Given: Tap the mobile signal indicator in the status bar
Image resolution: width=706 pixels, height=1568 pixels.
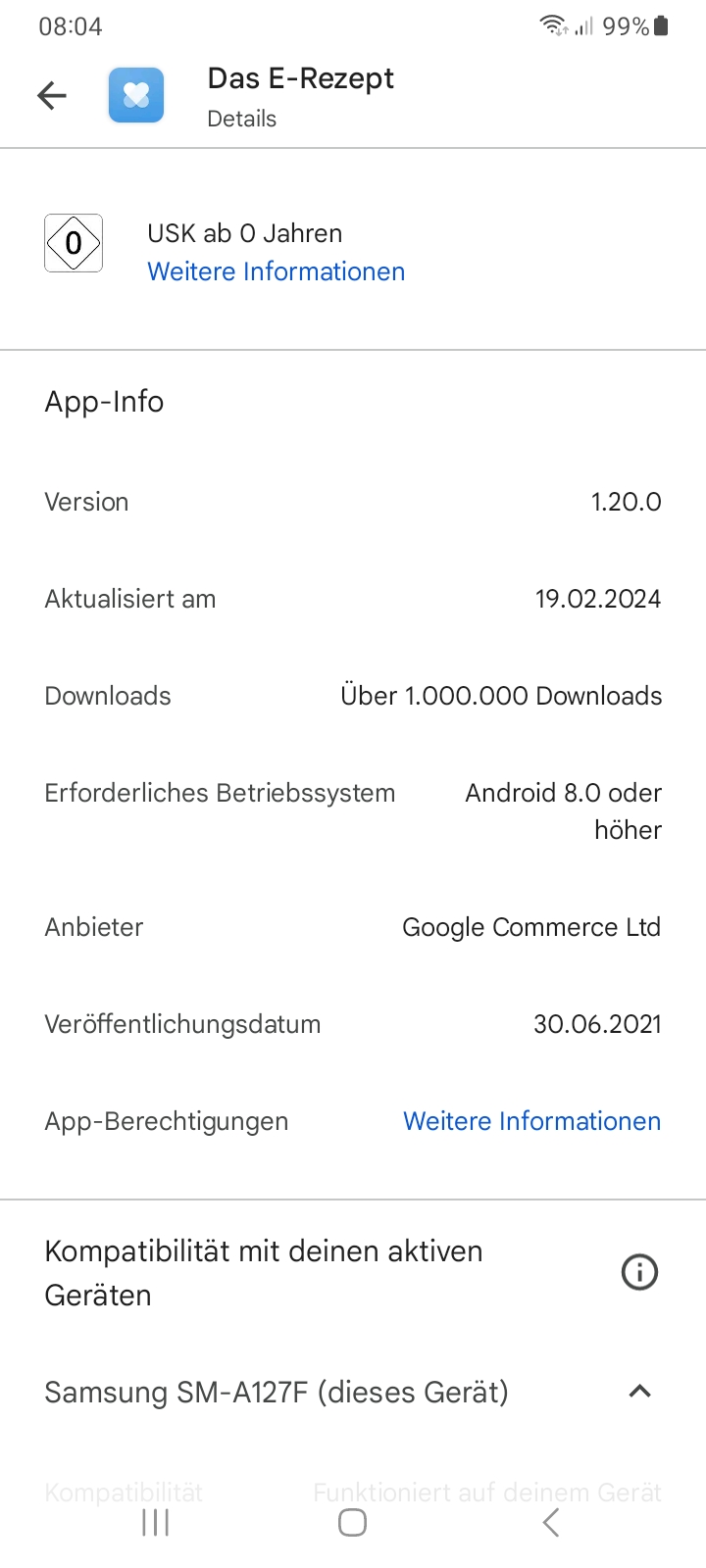Looking at the screenshot, I should coord(580,25).
